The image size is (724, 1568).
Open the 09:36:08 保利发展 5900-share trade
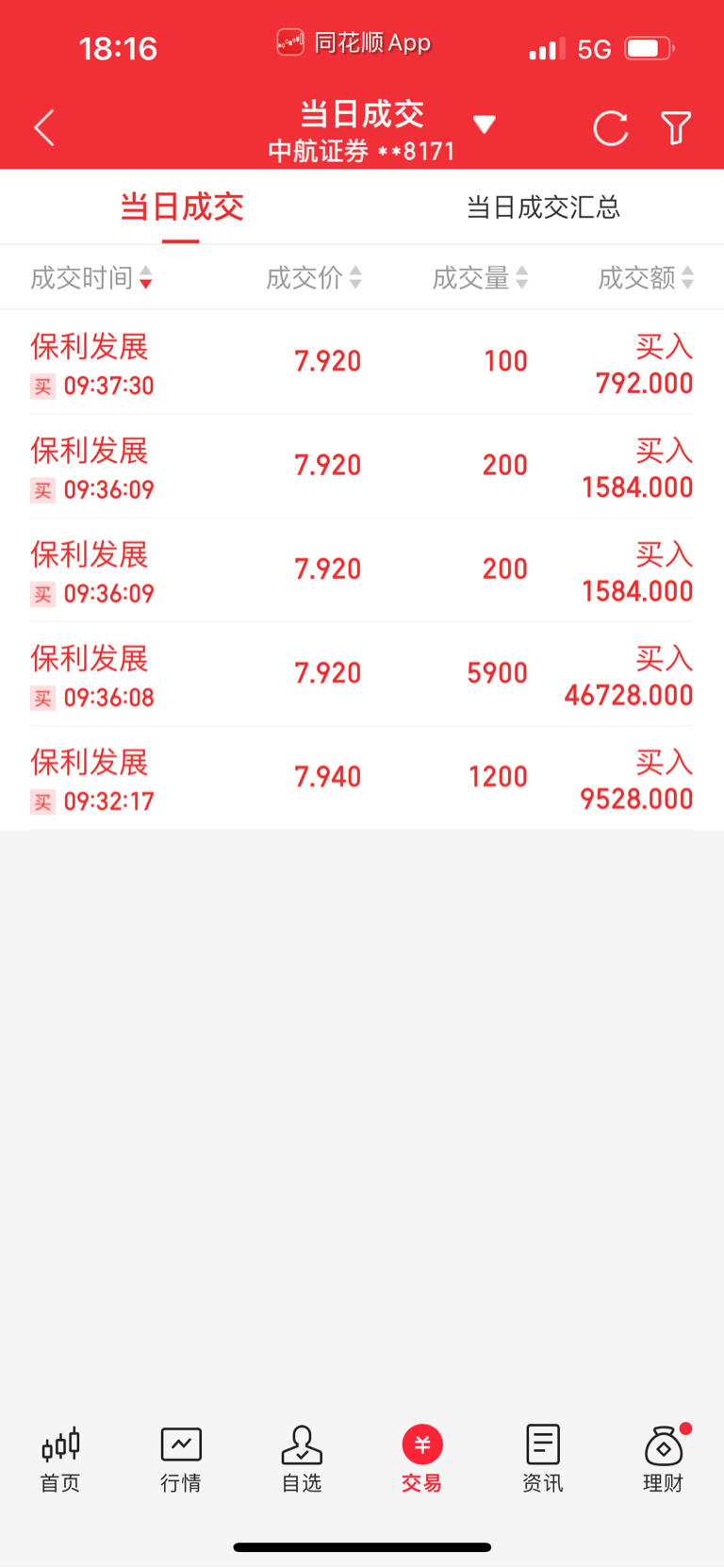click(362, 674)
